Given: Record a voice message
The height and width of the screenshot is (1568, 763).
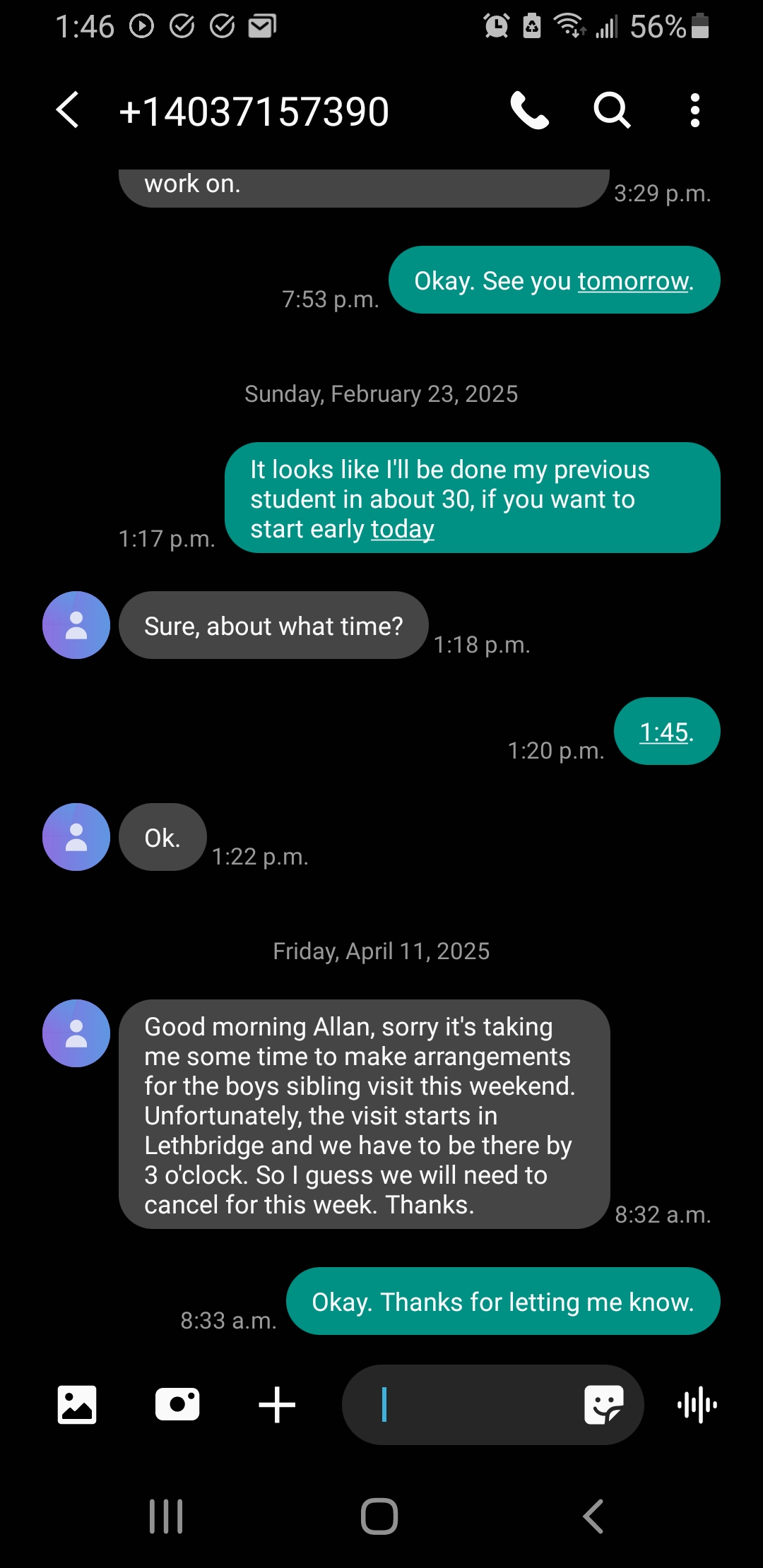Looking at the screenshot, I should pyautogui.click(x=697, y=1404).
